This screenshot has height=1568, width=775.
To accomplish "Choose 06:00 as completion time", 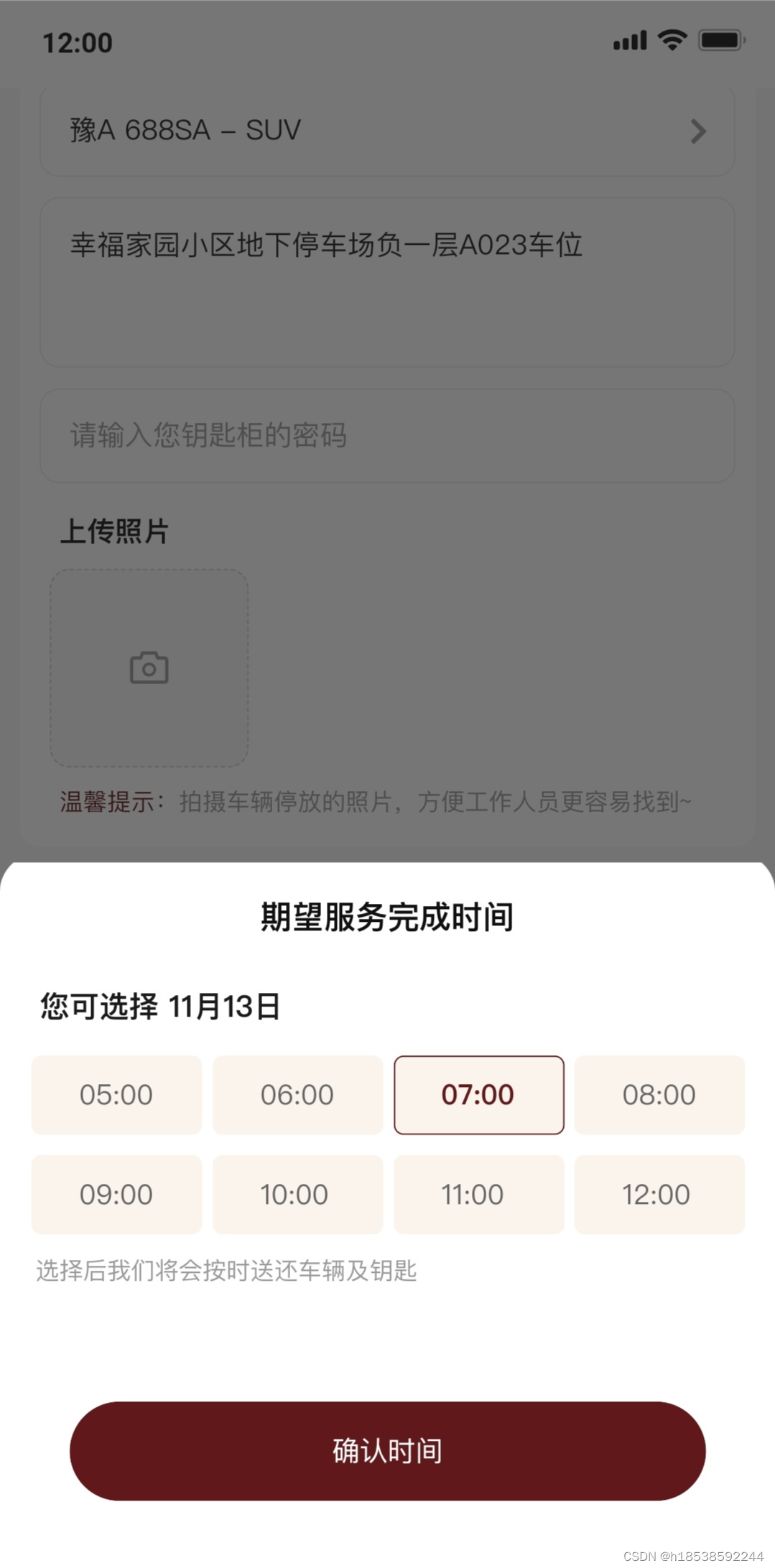I will point(297,1095).
